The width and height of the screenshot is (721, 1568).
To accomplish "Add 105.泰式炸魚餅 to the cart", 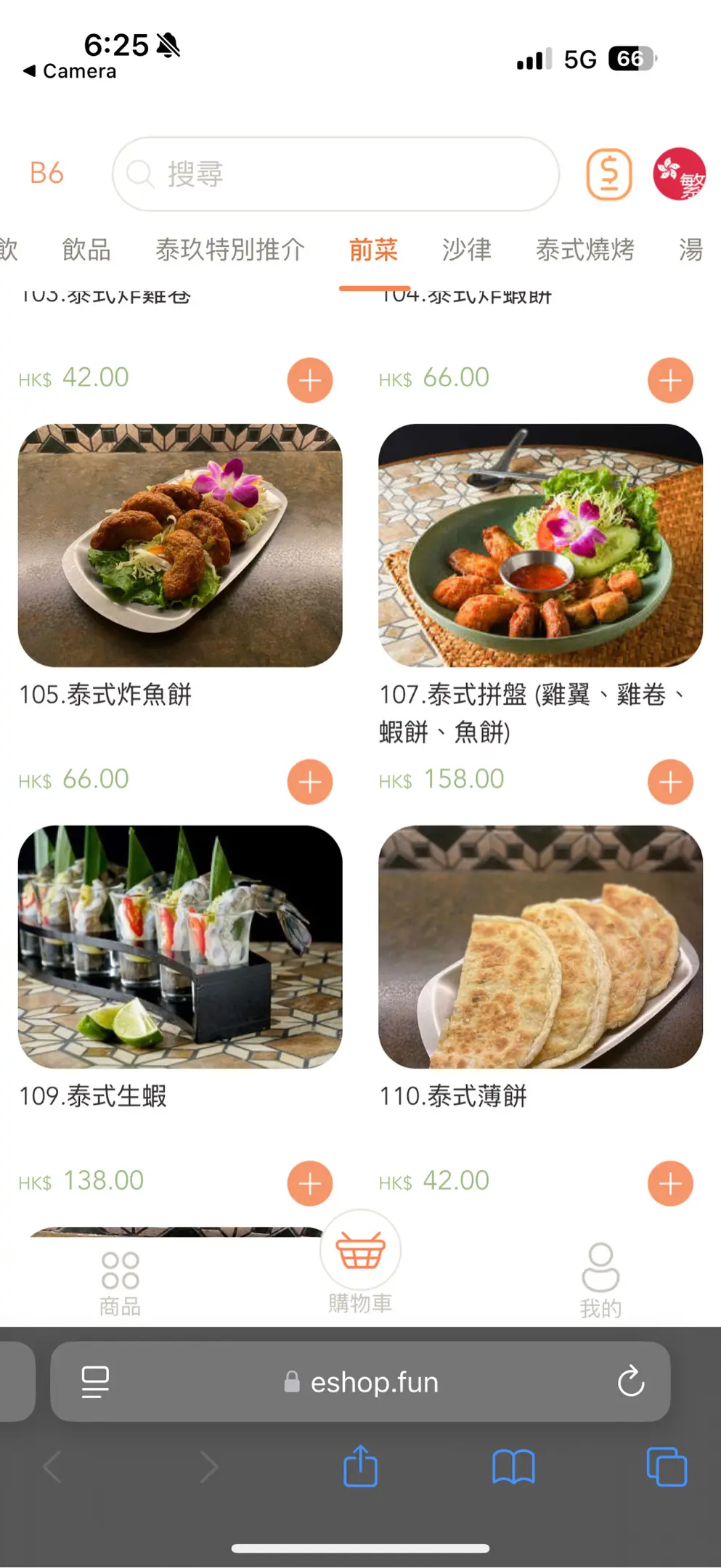I will 310,782.
